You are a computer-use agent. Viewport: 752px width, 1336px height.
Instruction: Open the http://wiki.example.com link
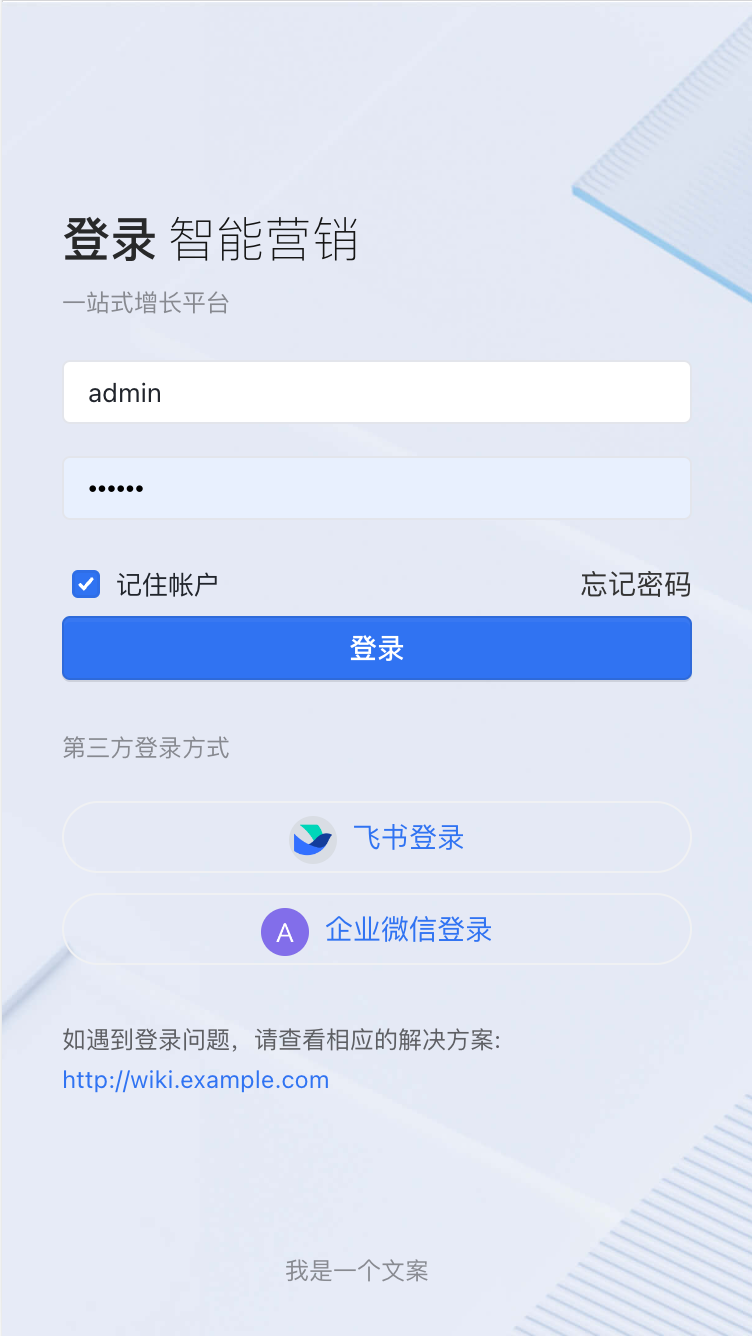point(195,1080)
